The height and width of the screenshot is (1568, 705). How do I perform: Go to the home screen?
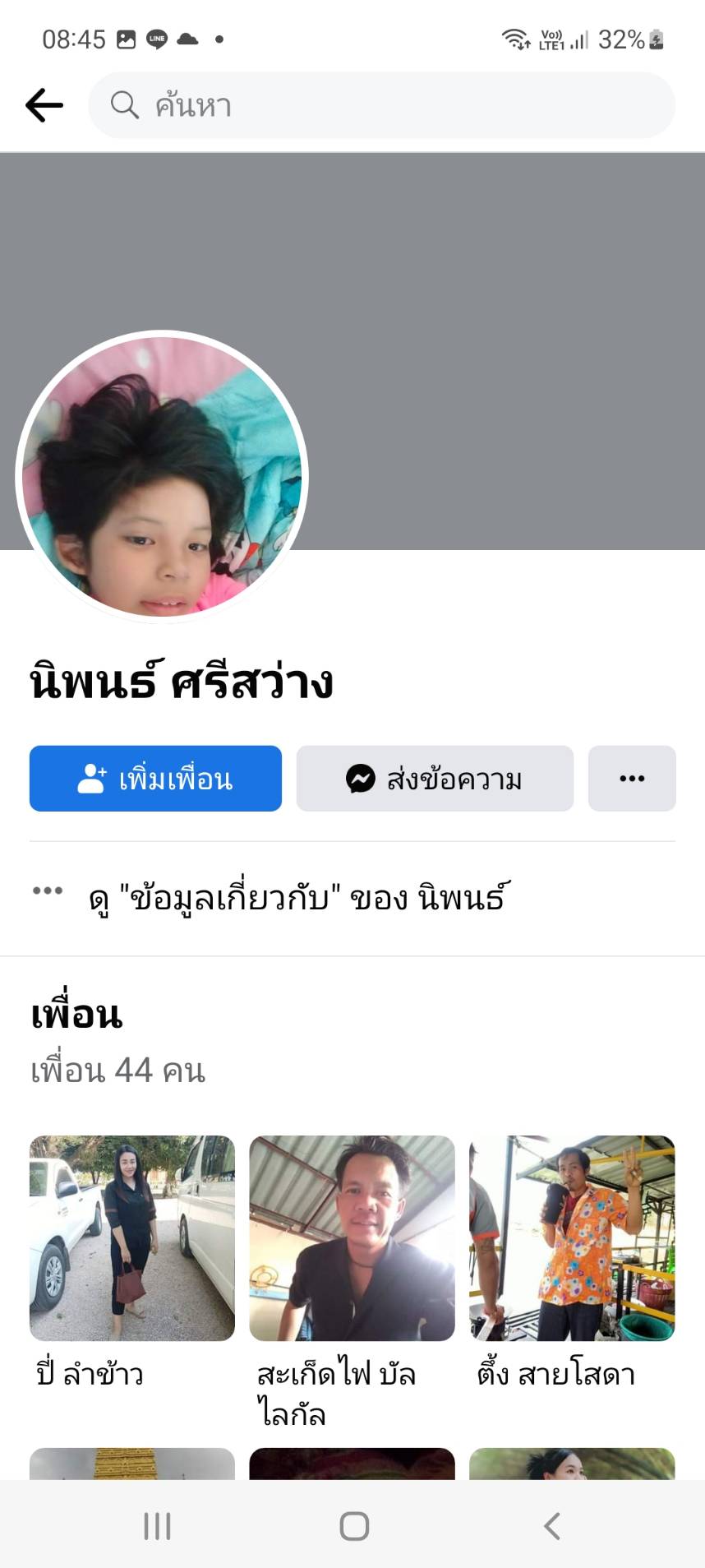(353, 1526)
